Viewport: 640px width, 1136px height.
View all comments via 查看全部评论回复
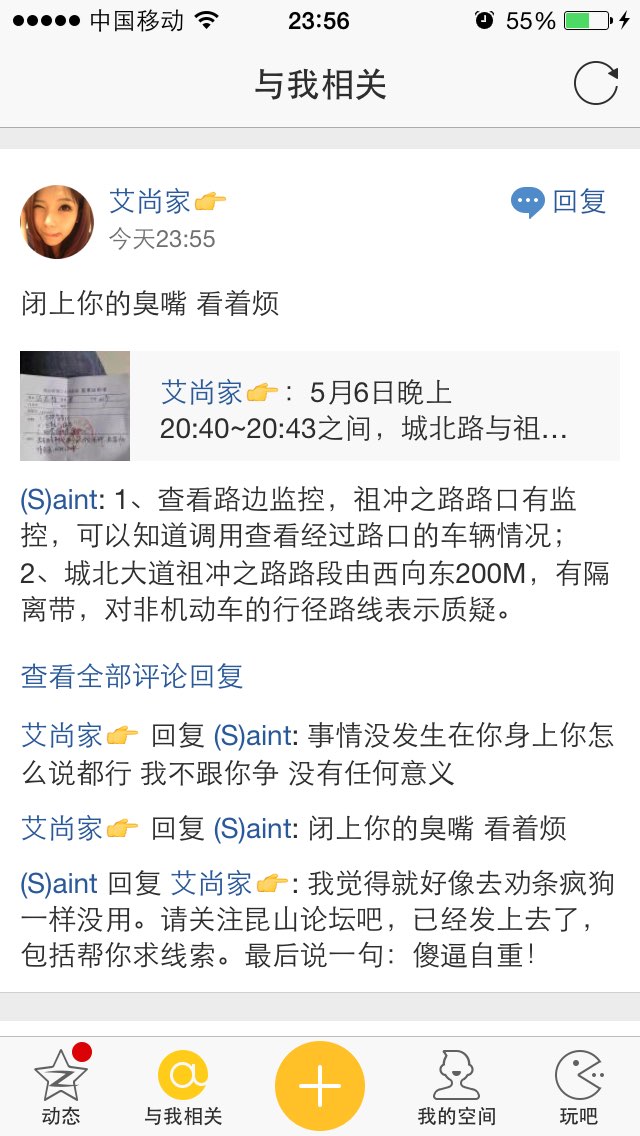(x=132, y=676)
